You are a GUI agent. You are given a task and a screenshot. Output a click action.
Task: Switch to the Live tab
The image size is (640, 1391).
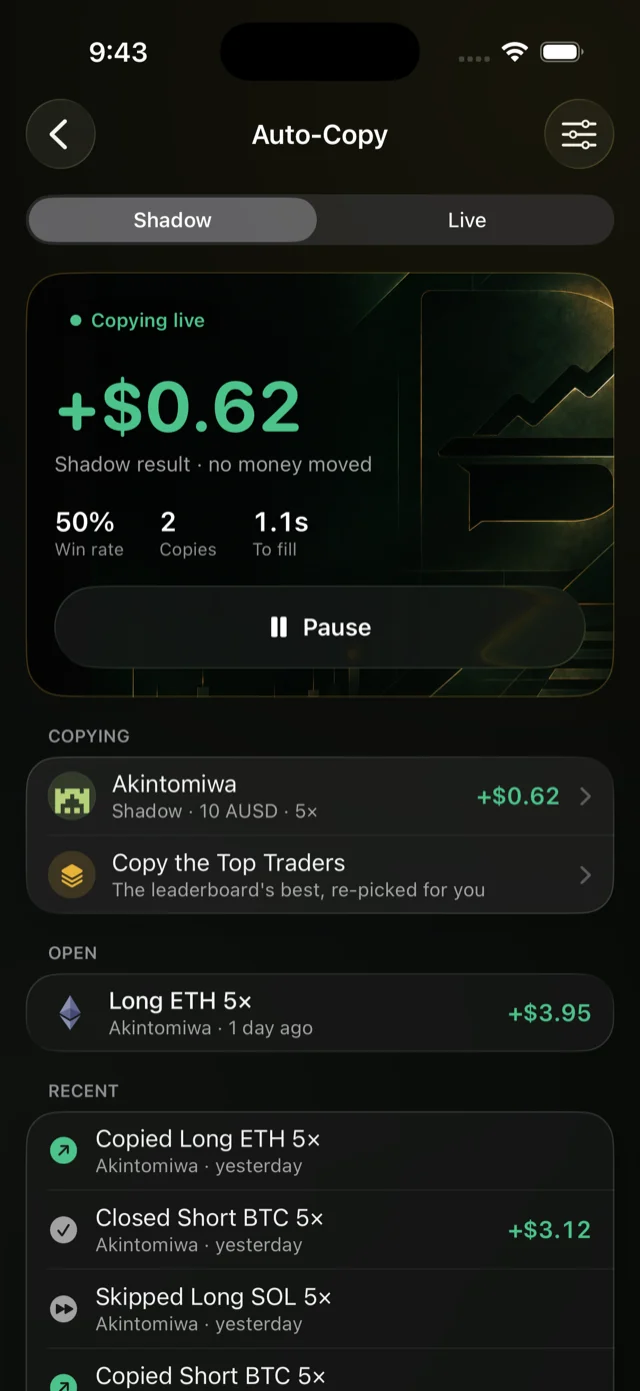click(x=466, y=220)
